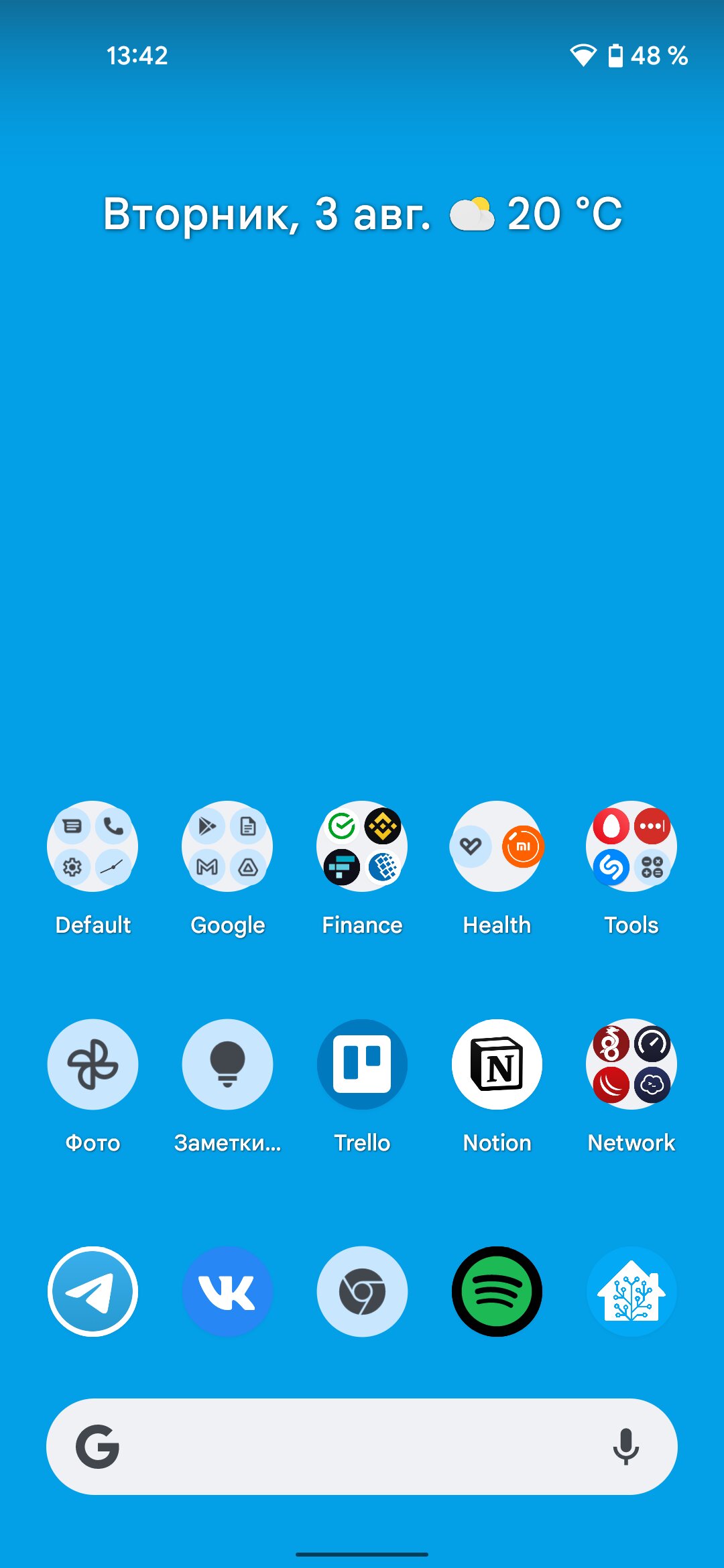Open the date and weather widget

coord(363,214)
